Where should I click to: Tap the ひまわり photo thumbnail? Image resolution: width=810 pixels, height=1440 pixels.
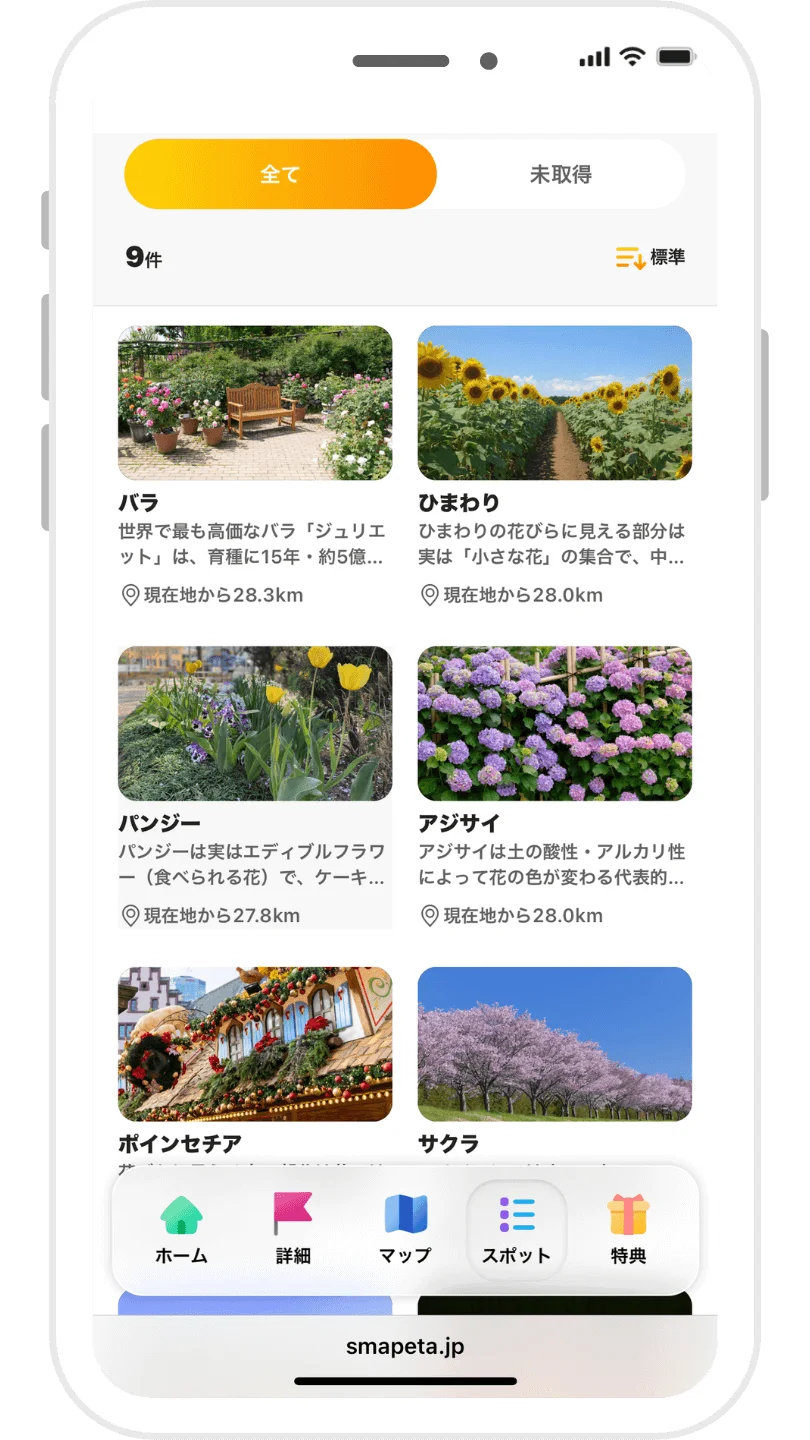click(x=555, y=403)
